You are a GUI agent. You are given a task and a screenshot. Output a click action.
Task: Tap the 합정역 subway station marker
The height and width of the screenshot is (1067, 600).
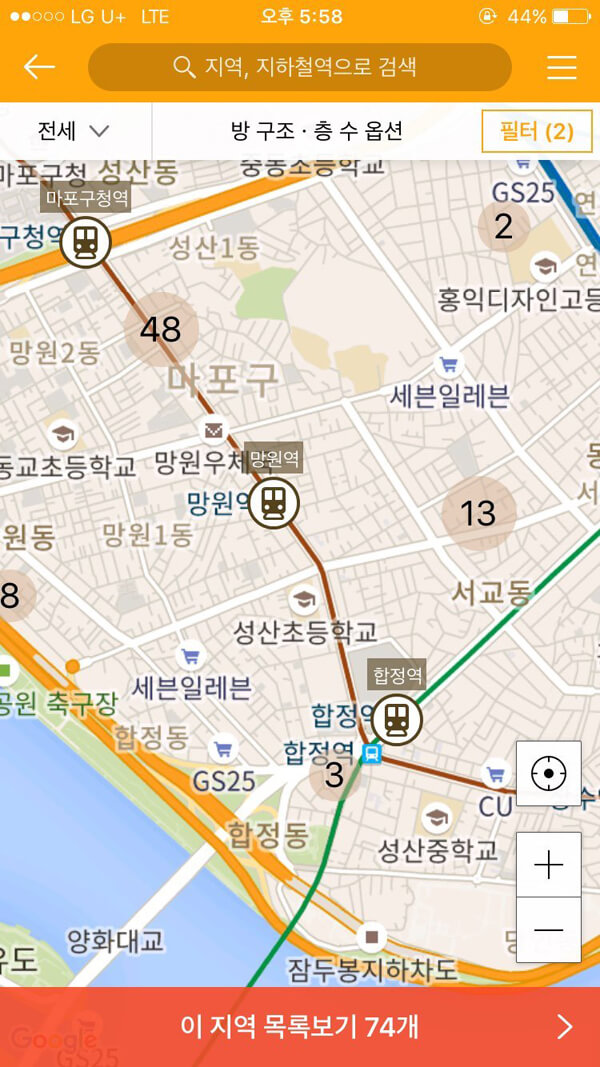tap(397, 719)
